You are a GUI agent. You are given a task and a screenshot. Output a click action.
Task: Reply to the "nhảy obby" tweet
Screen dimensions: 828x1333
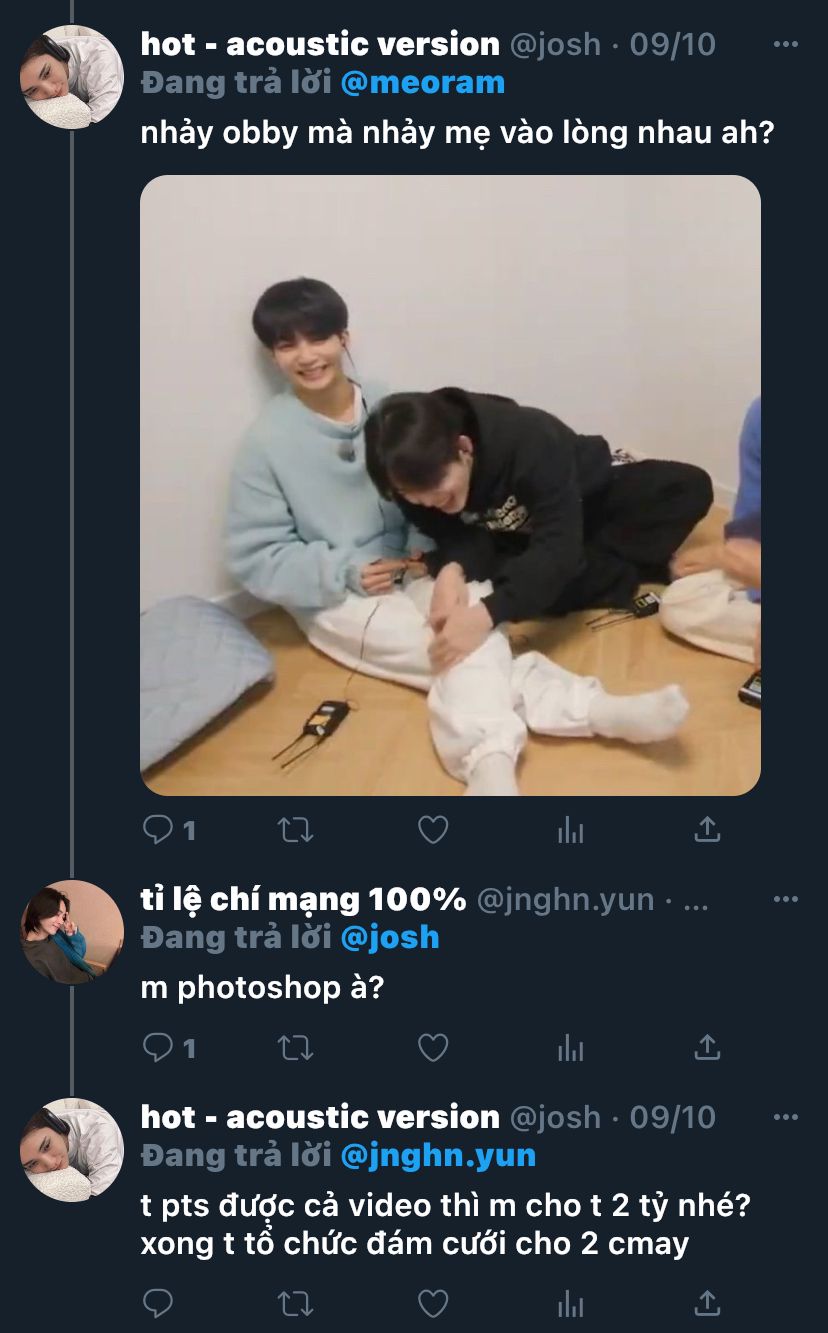coord(158,829)
